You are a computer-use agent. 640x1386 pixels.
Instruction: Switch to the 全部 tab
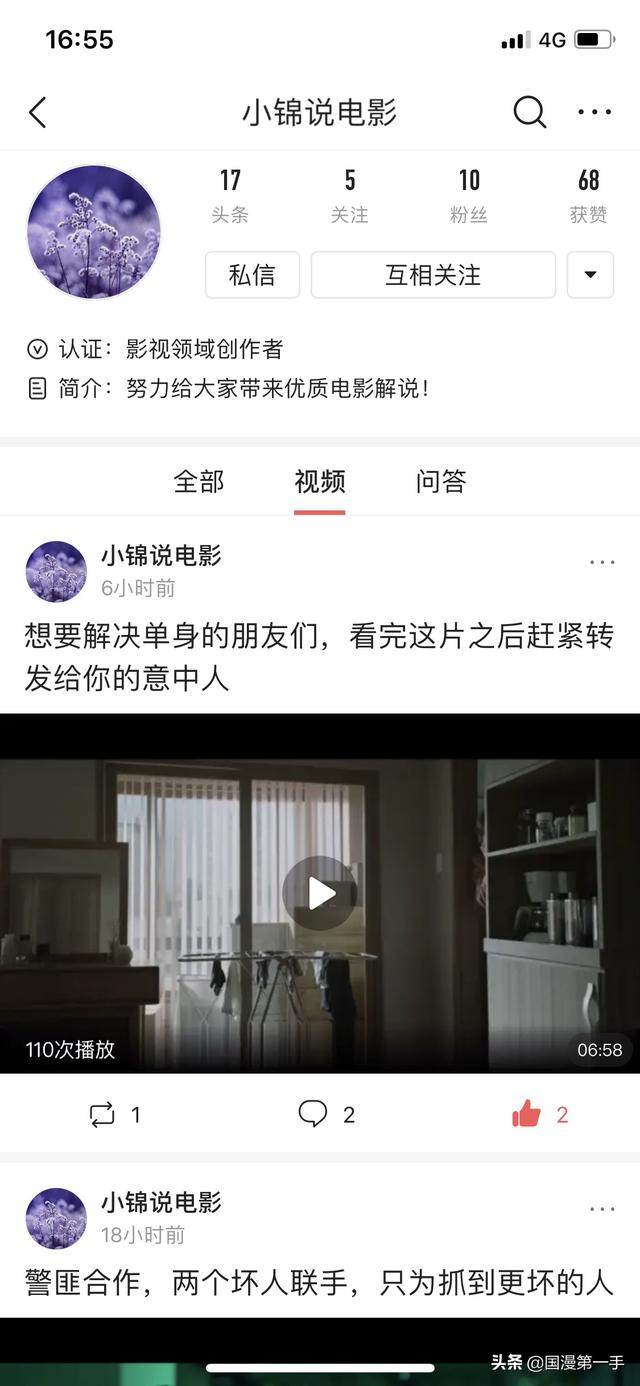(x=199, y=482)
